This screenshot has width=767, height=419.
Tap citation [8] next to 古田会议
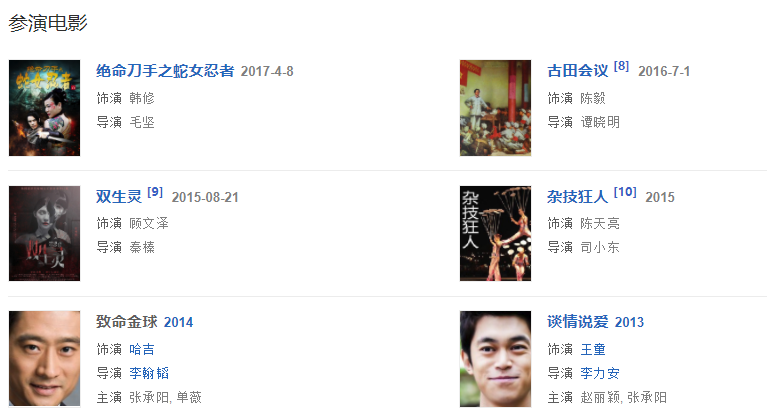click(621, 67)
